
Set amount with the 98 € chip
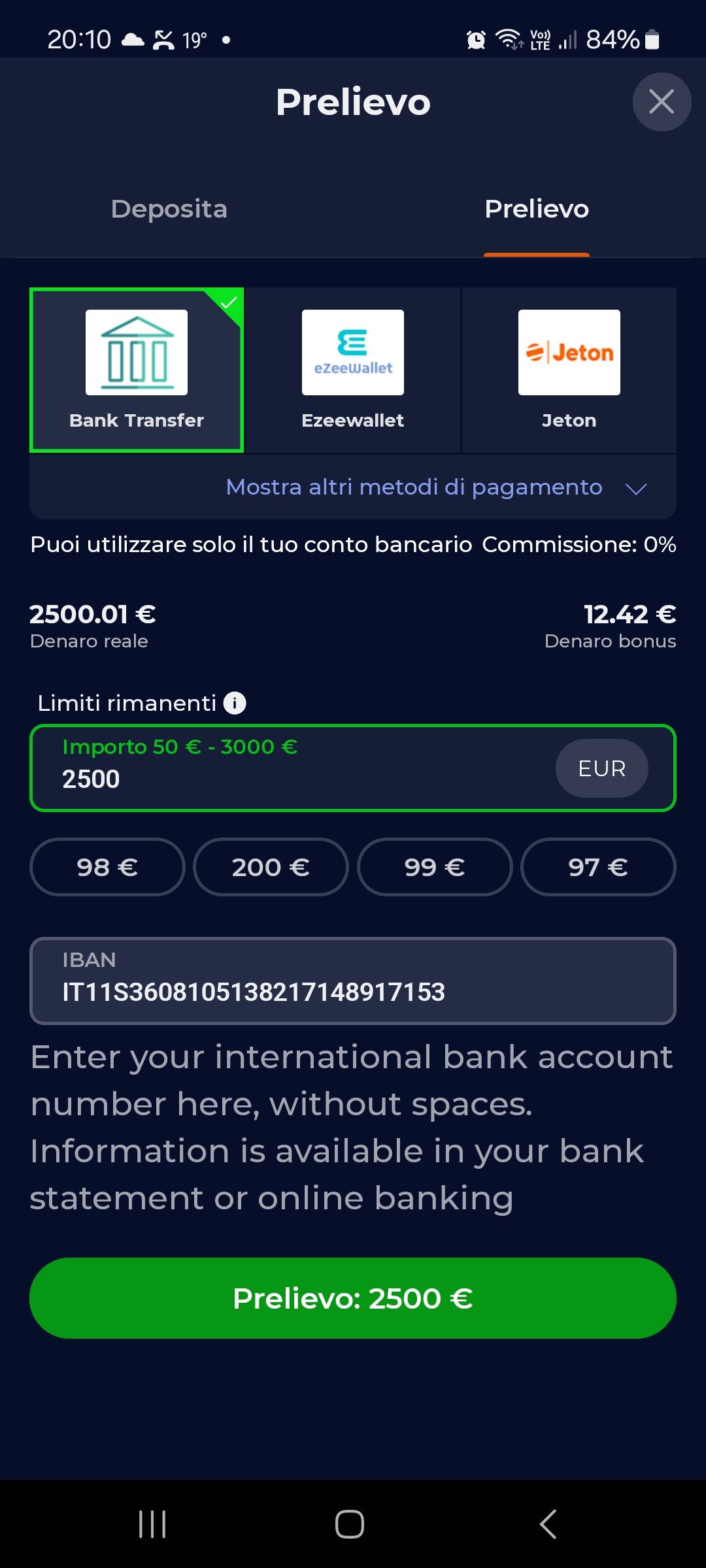click(107, 867)
